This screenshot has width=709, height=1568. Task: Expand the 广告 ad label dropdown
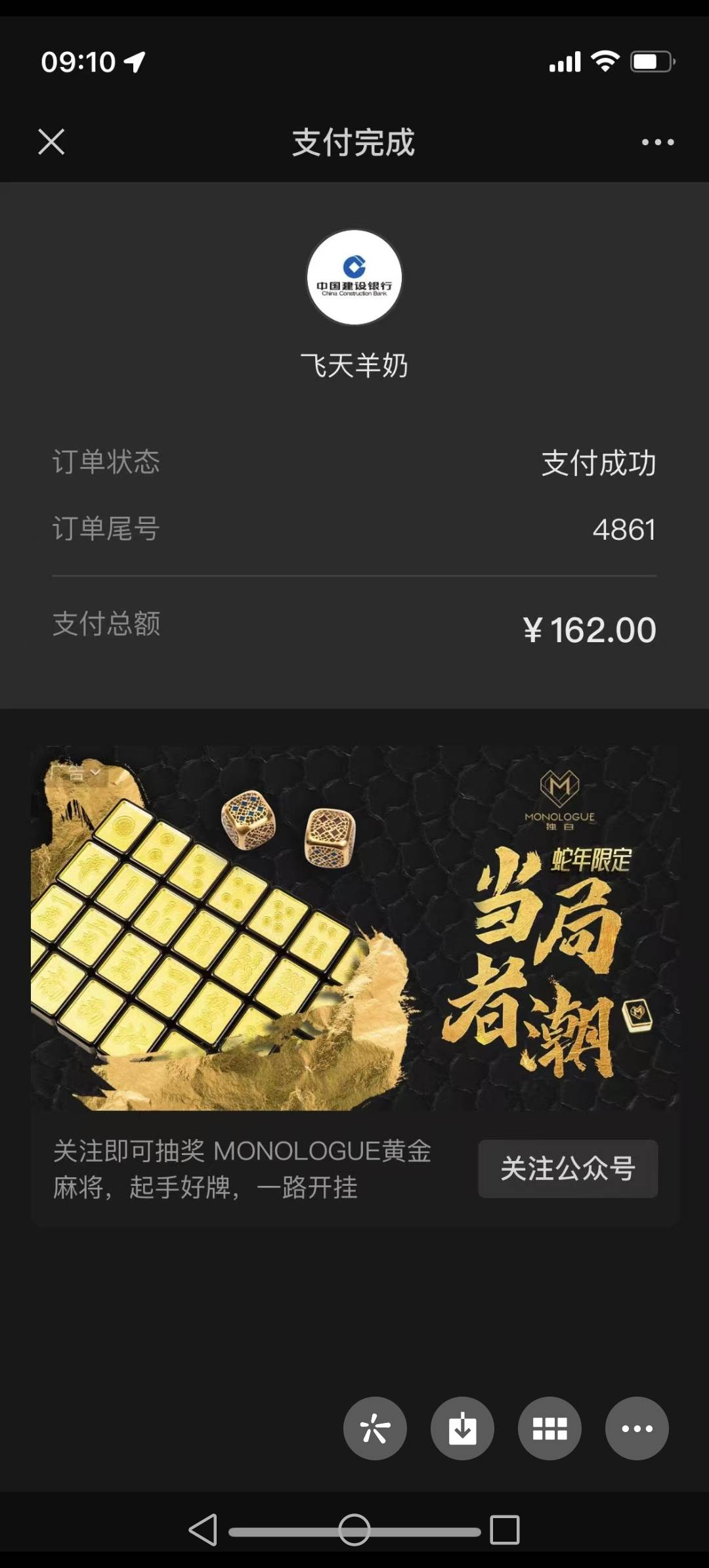[79, 773]
